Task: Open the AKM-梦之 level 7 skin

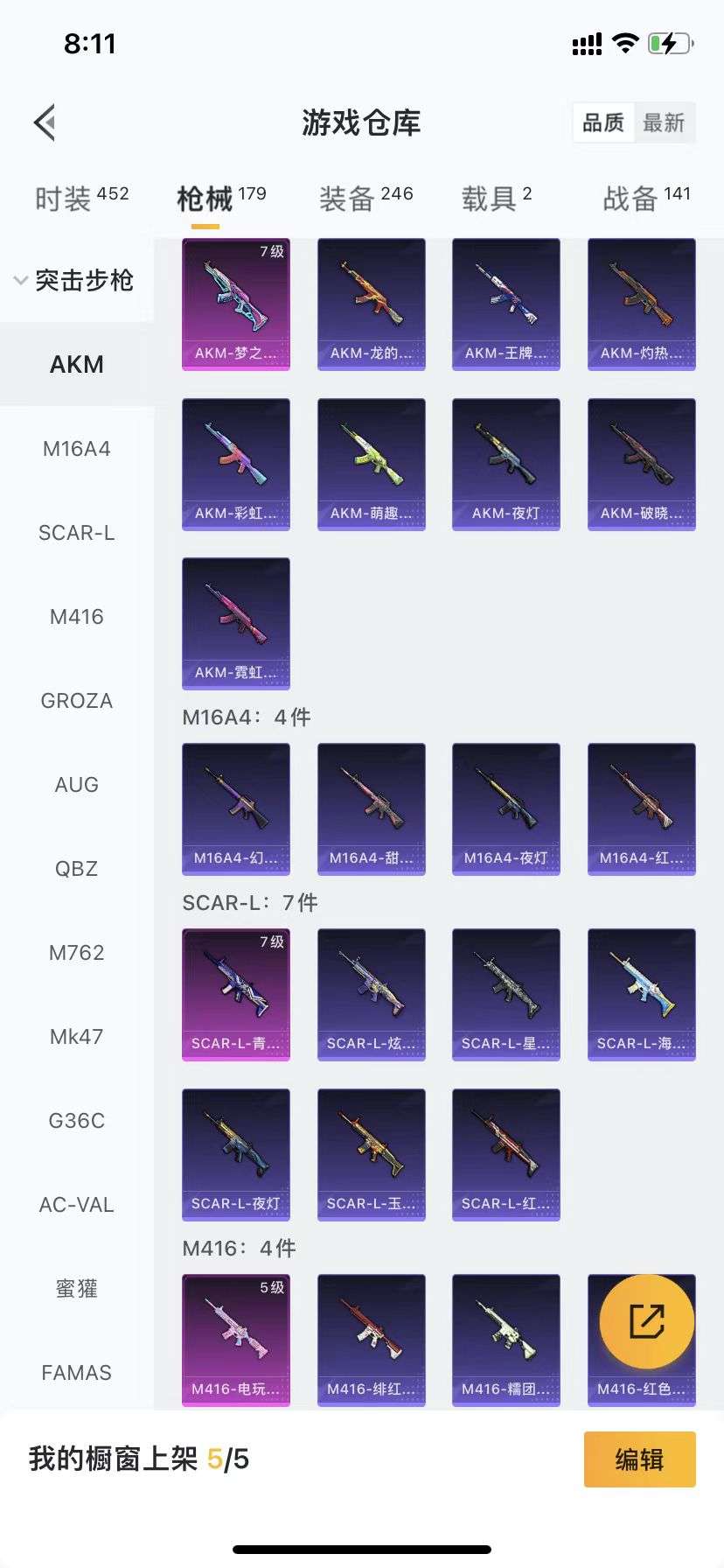Action: pos(236,304)
